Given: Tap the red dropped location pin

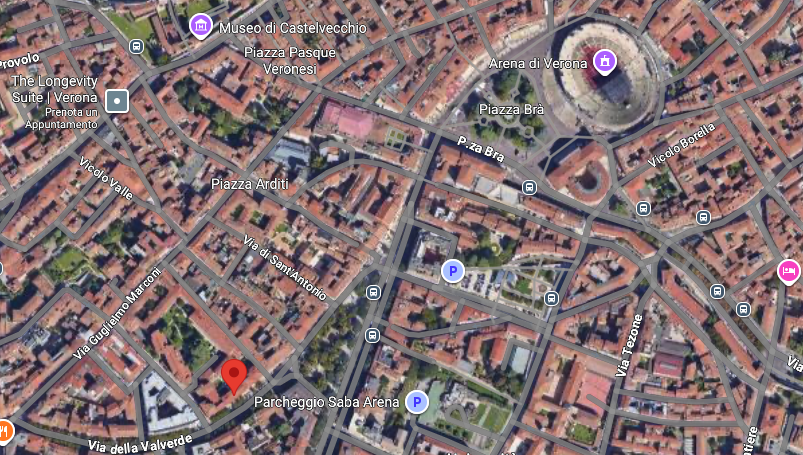Looking at the screenshot, I should tap(233, 376).
